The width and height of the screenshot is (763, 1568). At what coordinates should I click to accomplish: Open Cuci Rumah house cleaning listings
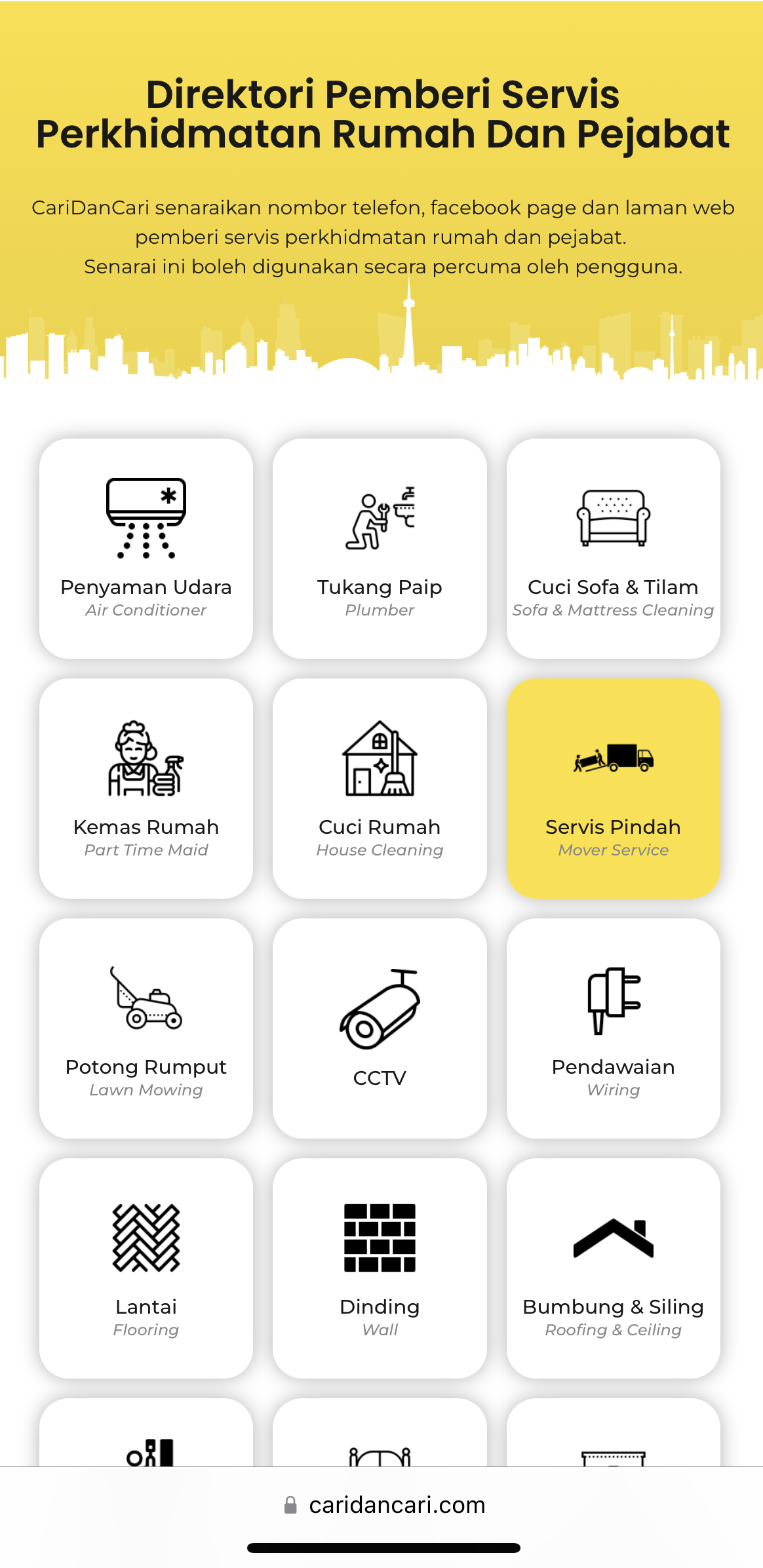(380, 789)
